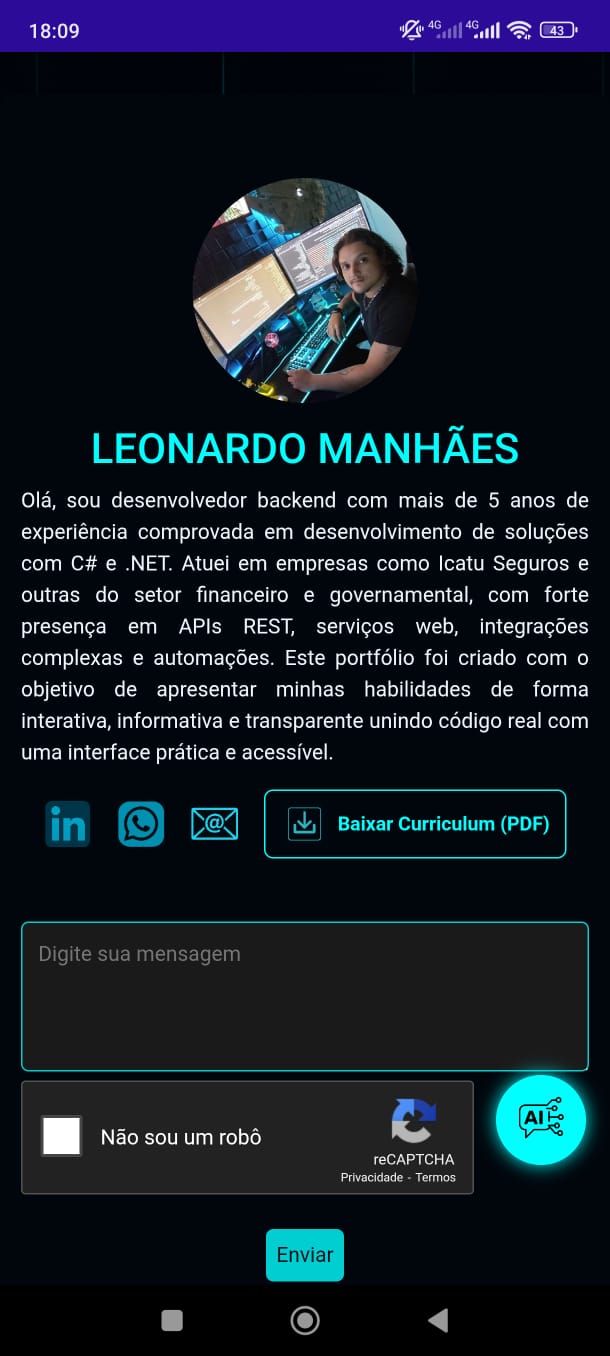The width and height of the screenshot is (610, 1356).
Task: Check the 'Não sou um robô' box
Action: coord(61,1136)
